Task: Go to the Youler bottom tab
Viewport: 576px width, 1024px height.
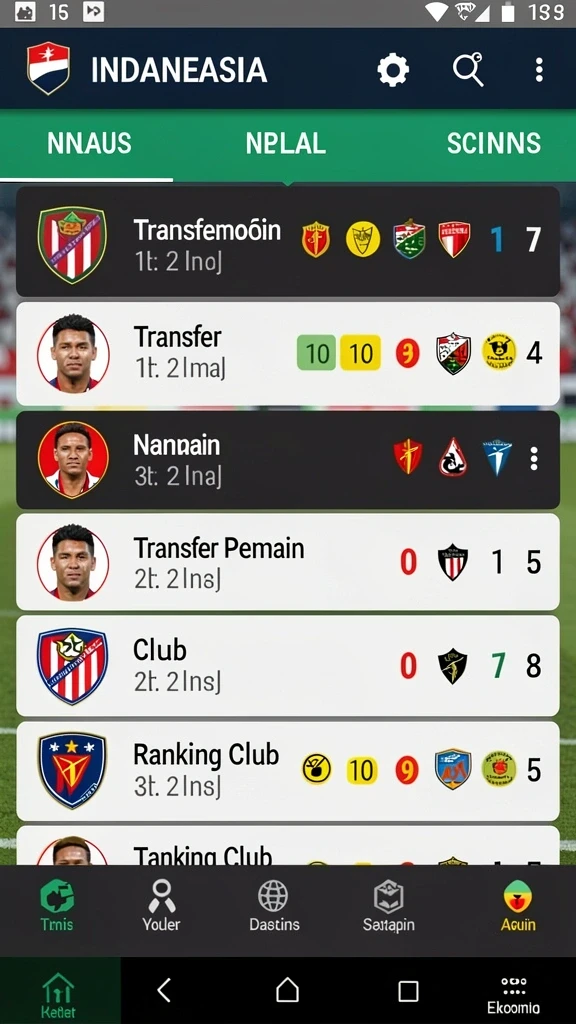Action: pos(161,905)
